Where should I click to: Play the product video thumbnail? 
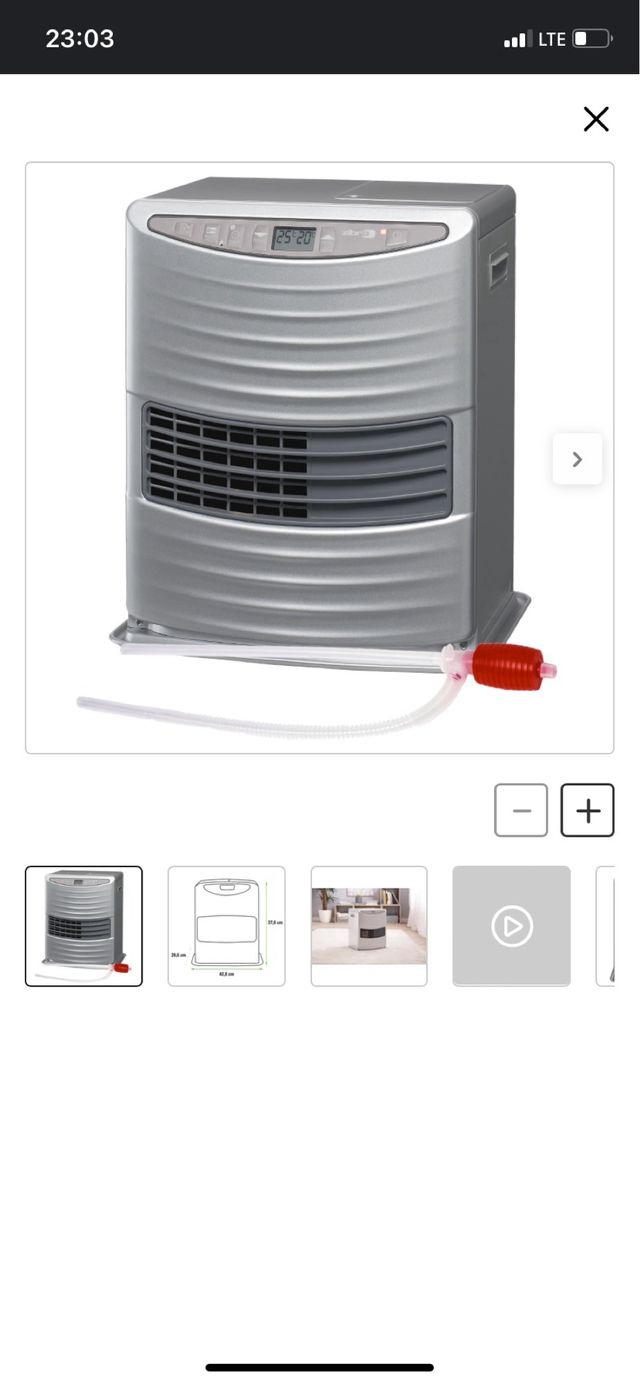pyautogui.click(x=511, y=926)
